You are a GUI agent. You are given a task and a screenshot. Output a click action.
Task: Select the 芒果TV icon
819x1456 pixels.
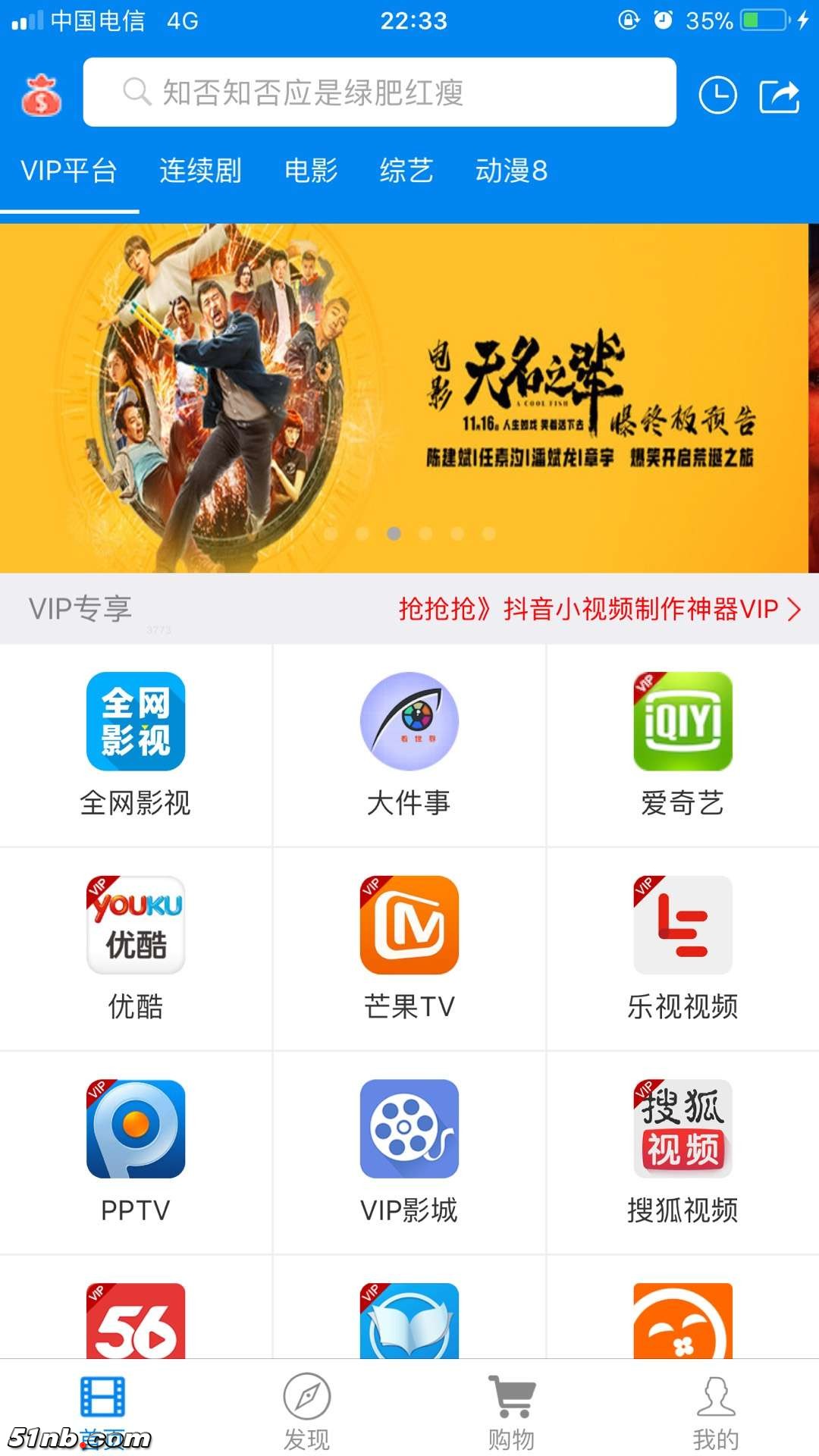click(x=409, y=926)
